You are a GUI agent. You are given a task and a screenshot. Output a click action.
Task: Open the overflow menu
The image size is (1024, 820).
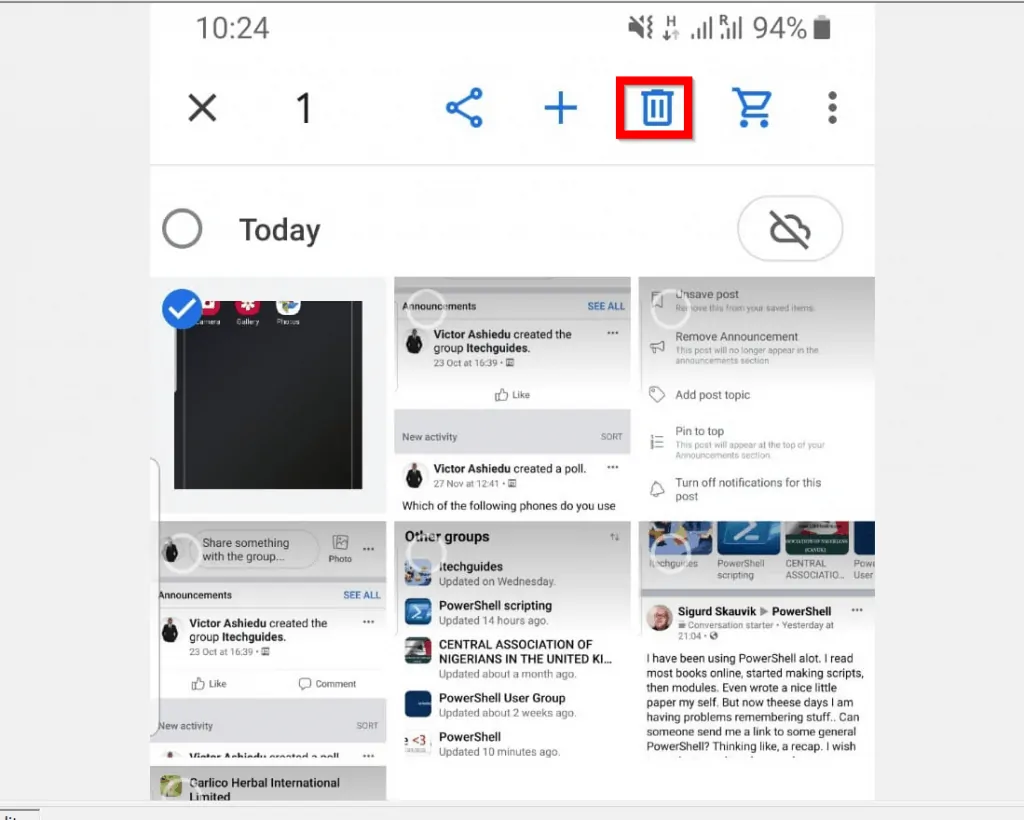pyautogui.click(x=832, y=107)
